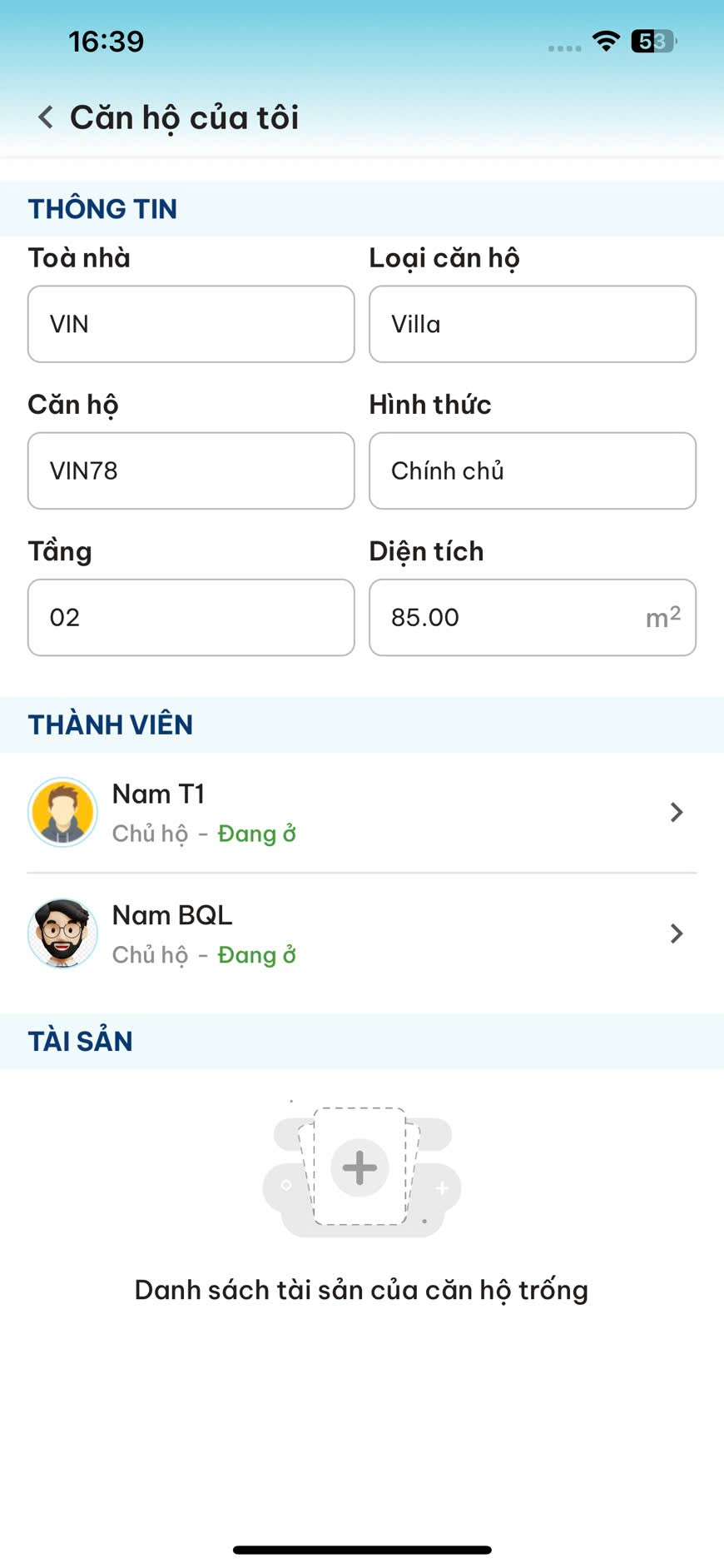Screen dimensions: 724x1568
Task: Tap the Loại căn hộ field showing Villa
Action: 533,324
